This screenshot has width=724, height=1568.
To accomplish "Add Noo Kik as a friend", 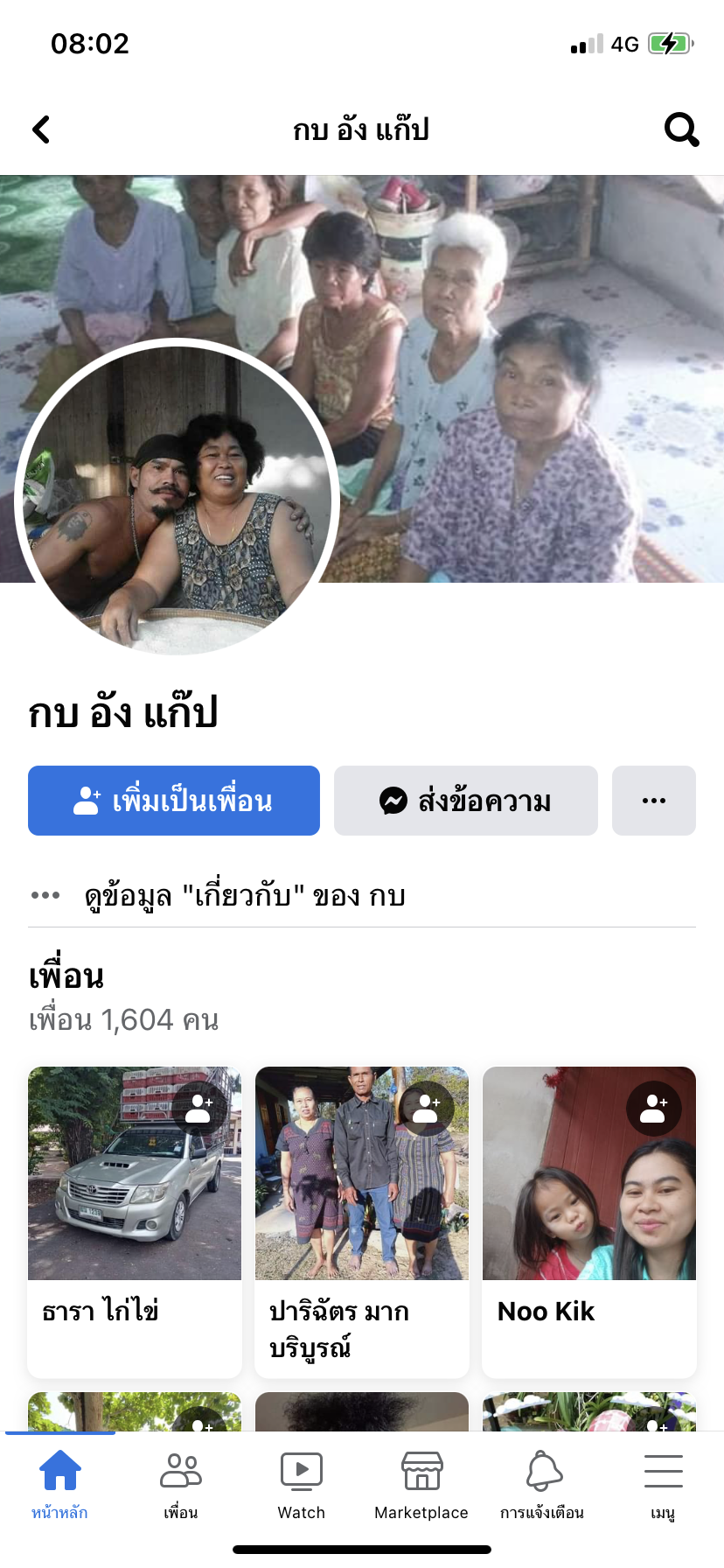I will (x=653, y=1109).
